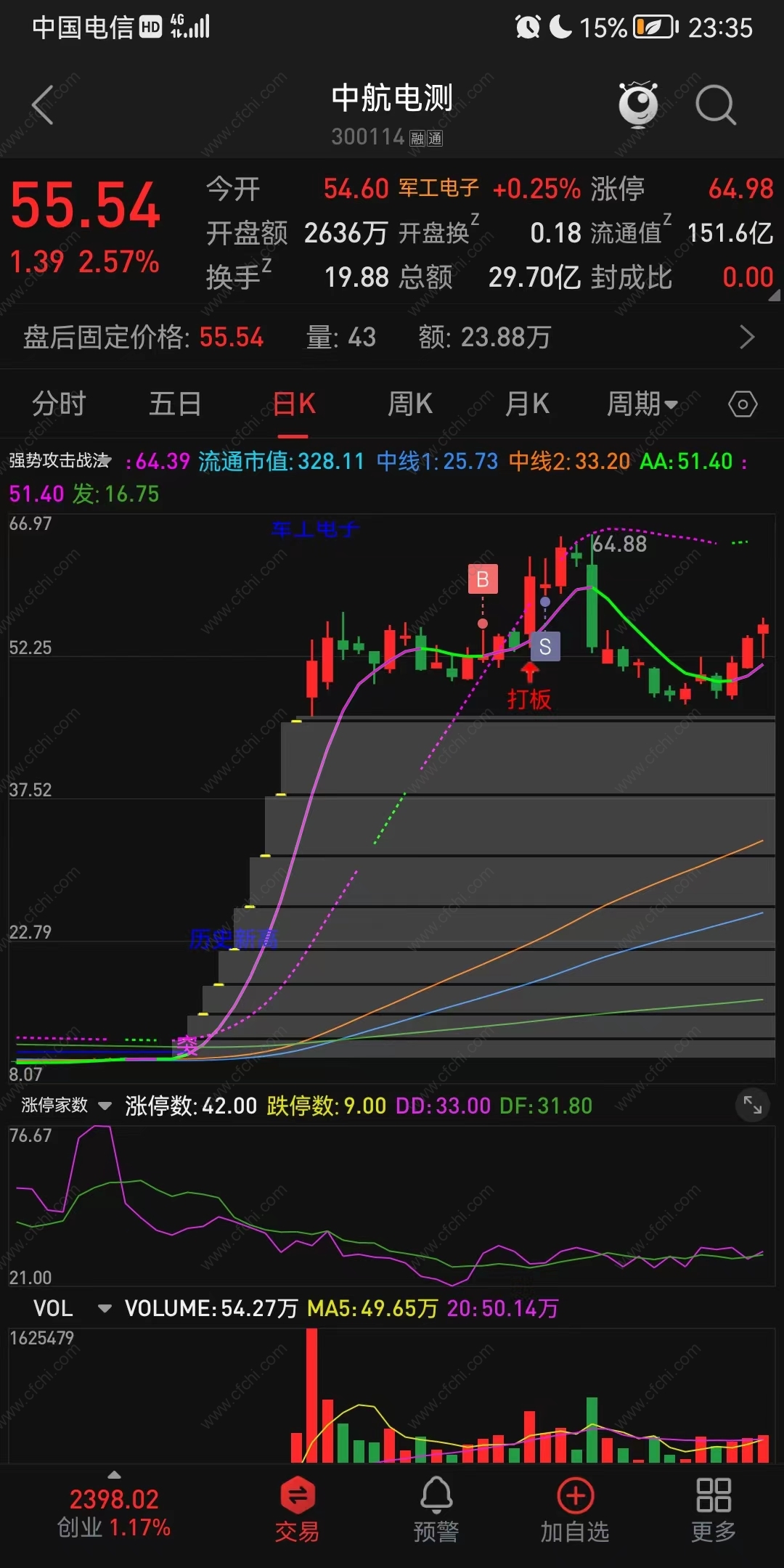This screenshot has width=784, height=1568.
Task: Go back using the top-left arrow
Action: [44, 106]
